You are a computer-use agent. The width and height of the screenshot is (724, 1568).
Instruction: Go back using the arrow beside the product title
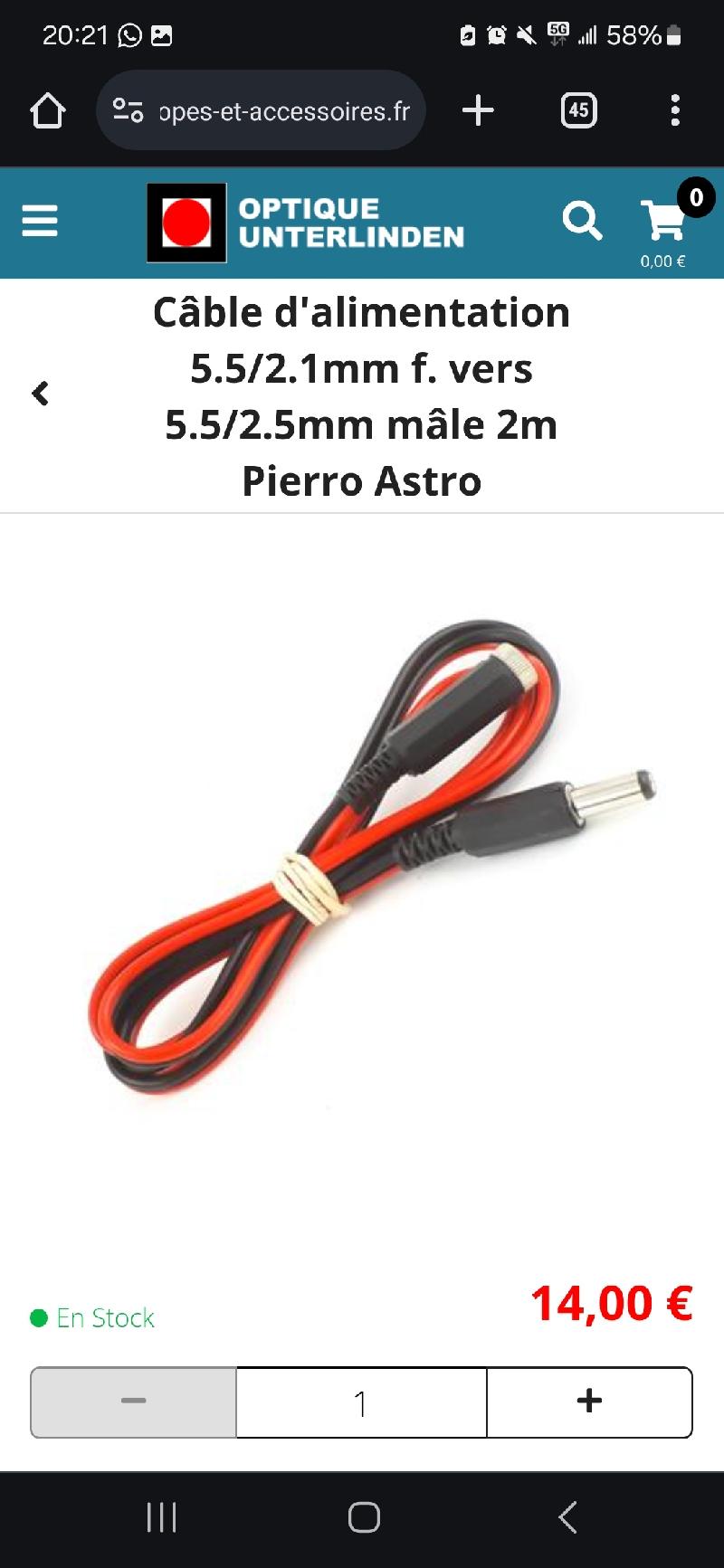point(40,394)
